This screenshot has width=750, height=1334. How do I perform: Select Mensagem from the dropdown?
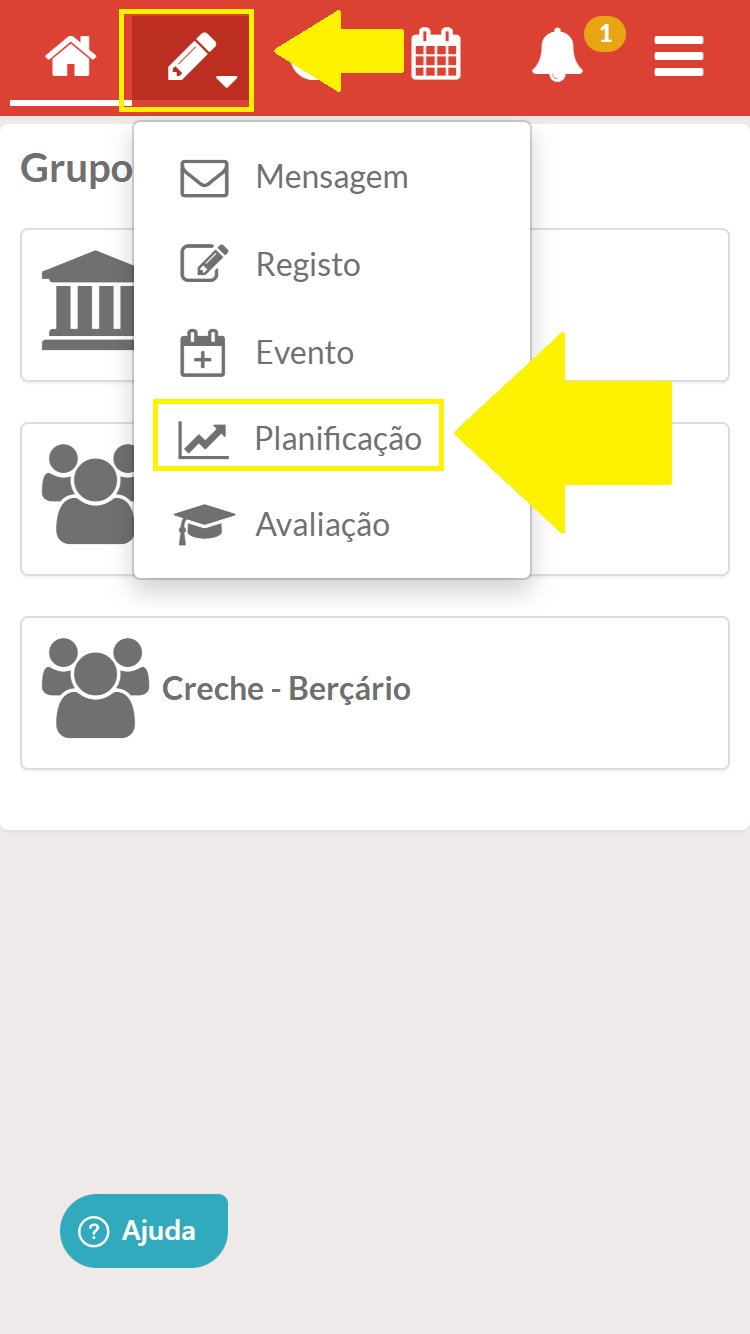[x=331, y=177]
